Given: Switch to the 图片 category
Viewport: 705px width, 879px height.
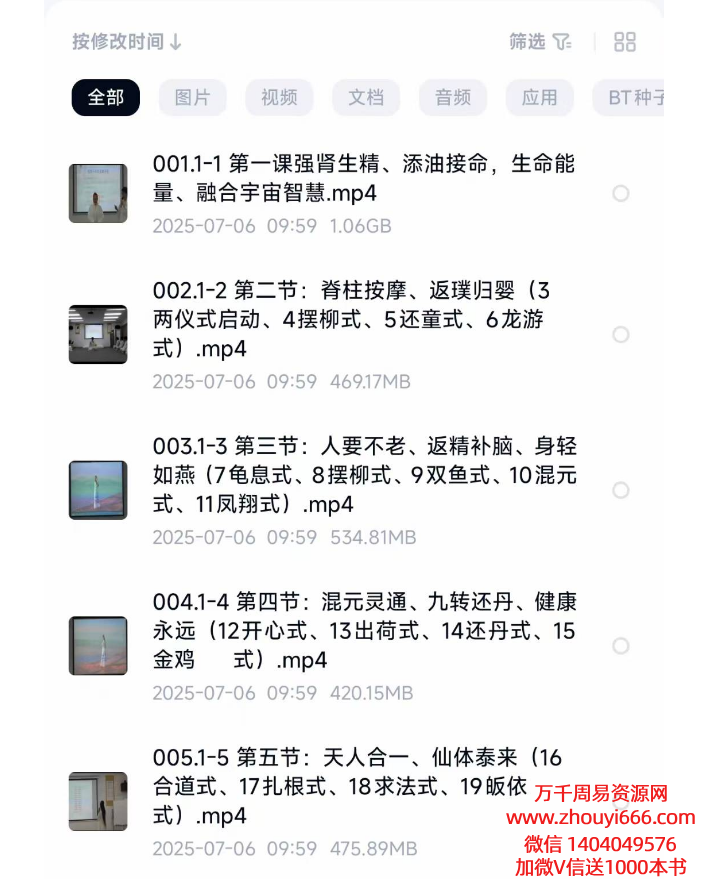Looking at the screenshot, I should pyautogui.click(x=192, y=97).
